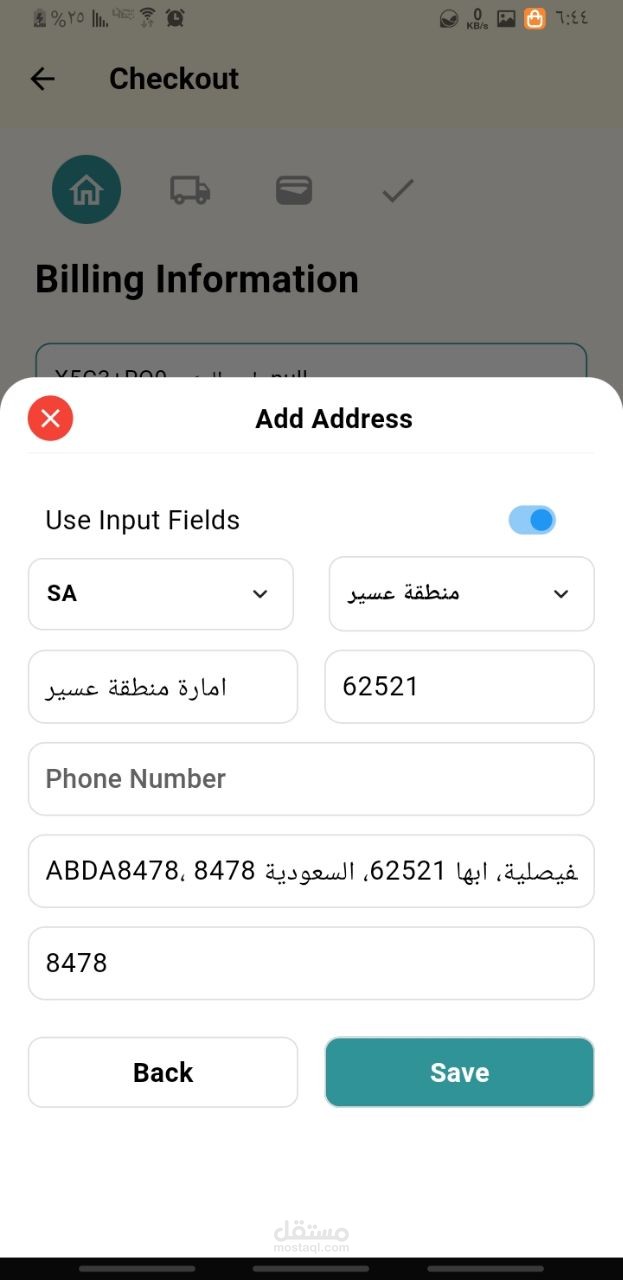Tap the 8478 building number field
The image size is (623, 1280).
pos(311,963)
